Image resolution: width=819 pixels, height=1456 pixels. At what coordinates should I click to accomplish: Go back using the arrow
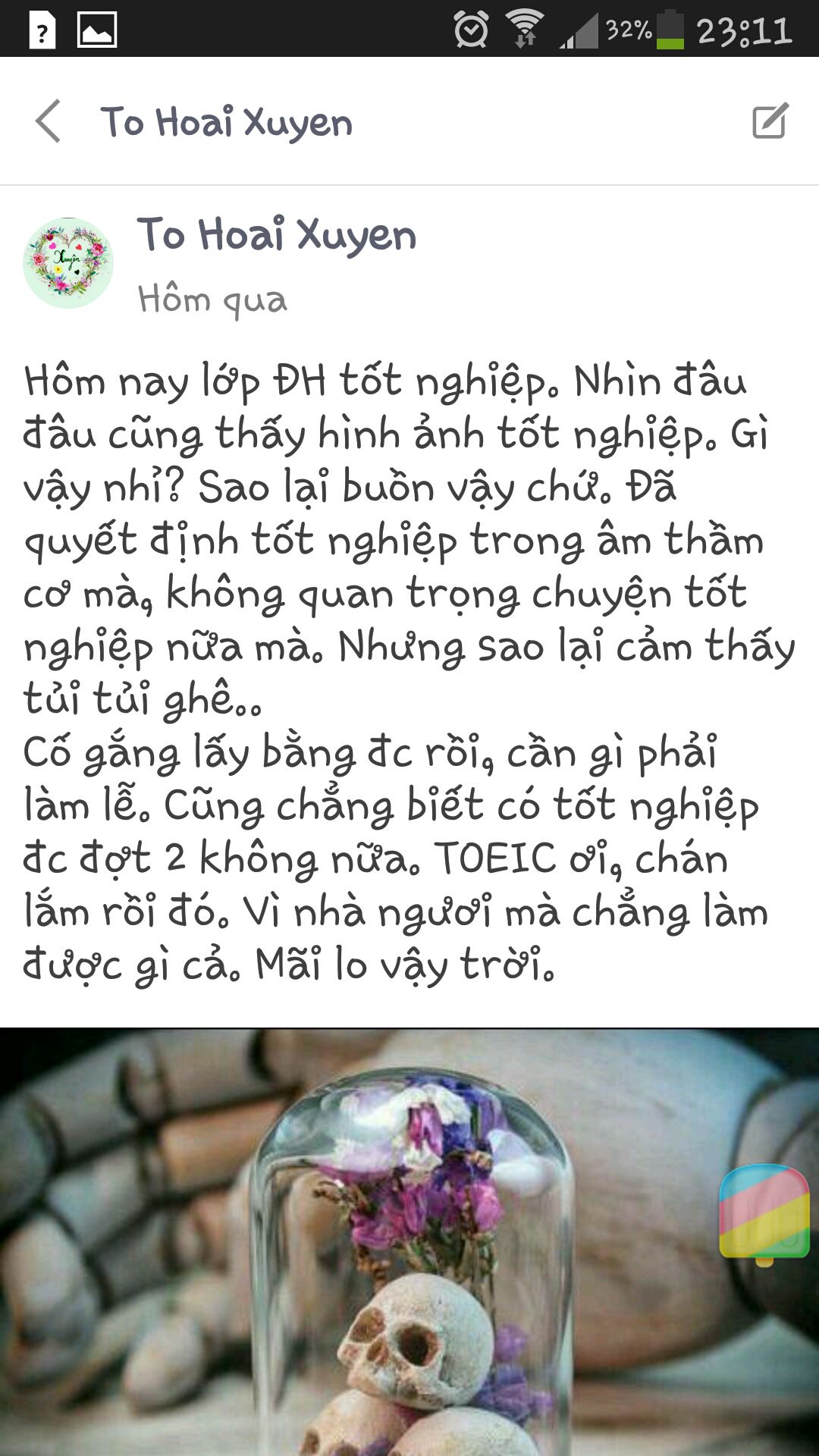click(48, 121)
